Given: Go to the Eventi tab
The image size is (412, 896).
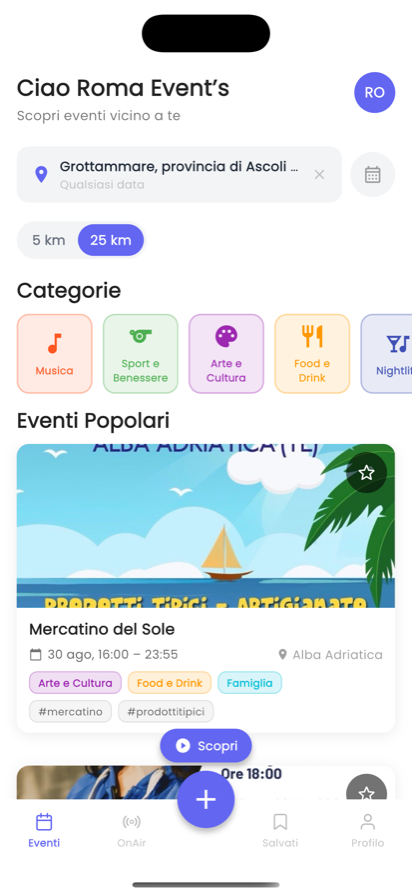Looking at the screenshot, I should tap(44, 830).
